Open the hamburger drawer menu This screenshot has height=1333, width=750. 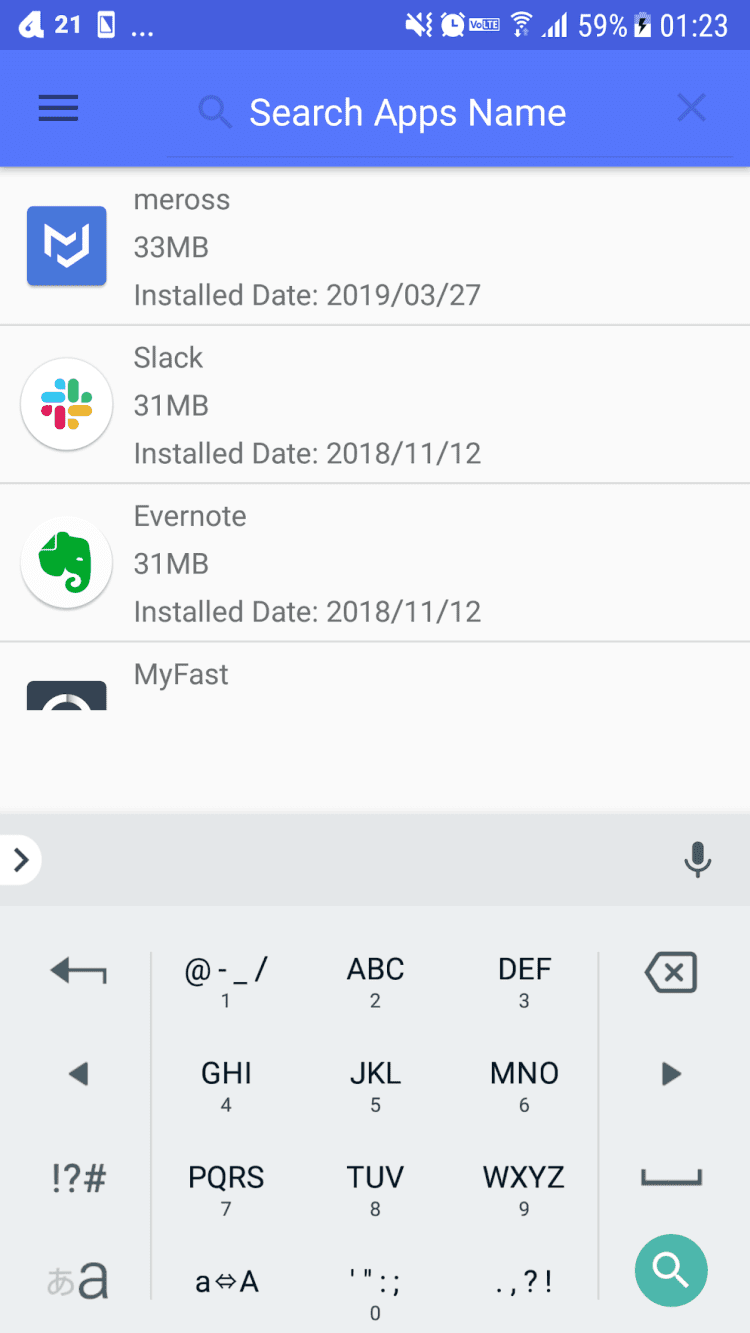point(58,110)
